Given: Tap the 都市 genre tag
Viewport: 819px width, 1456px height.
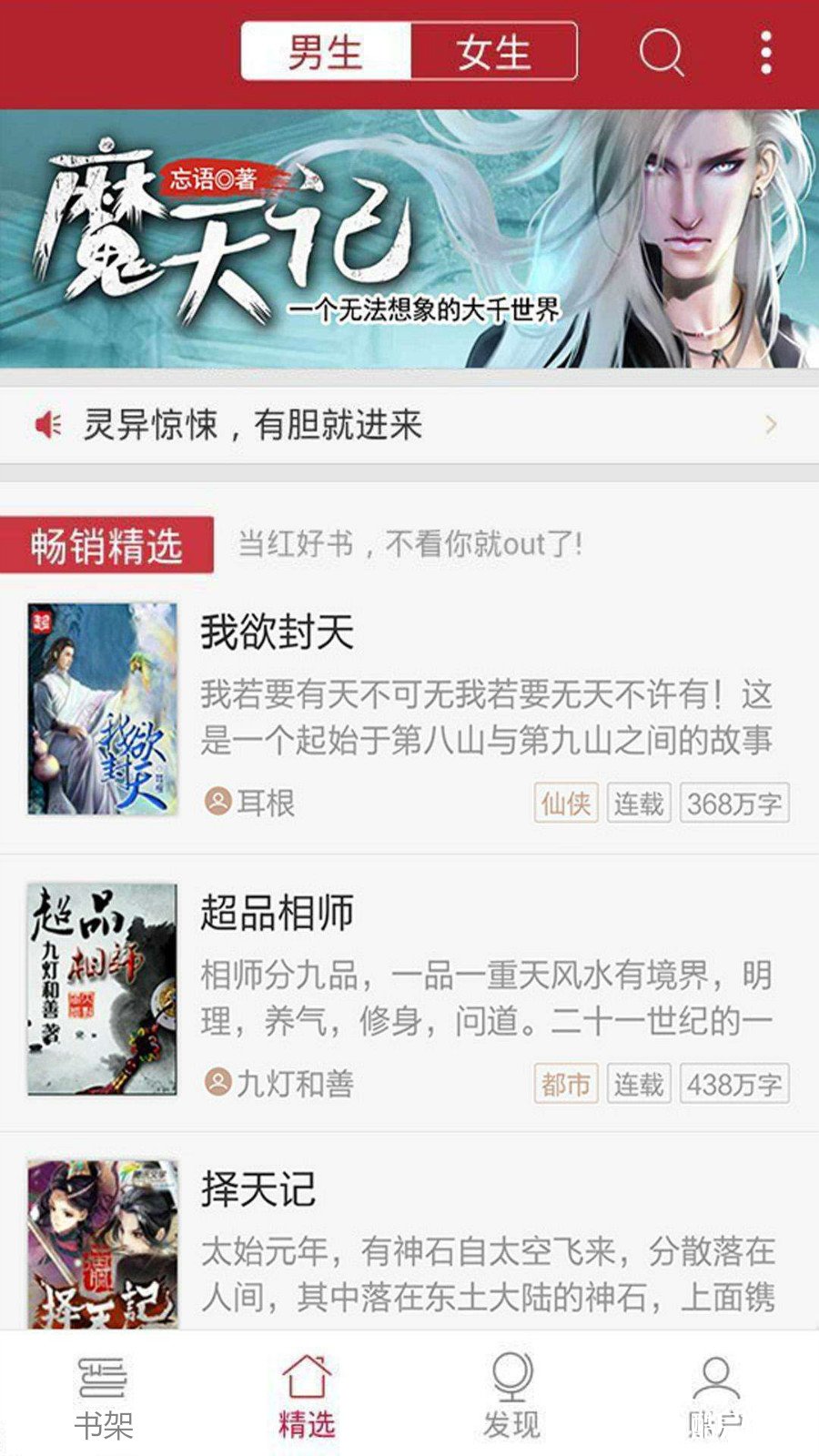Looking at the screenshot, I should click(565, 1084).
